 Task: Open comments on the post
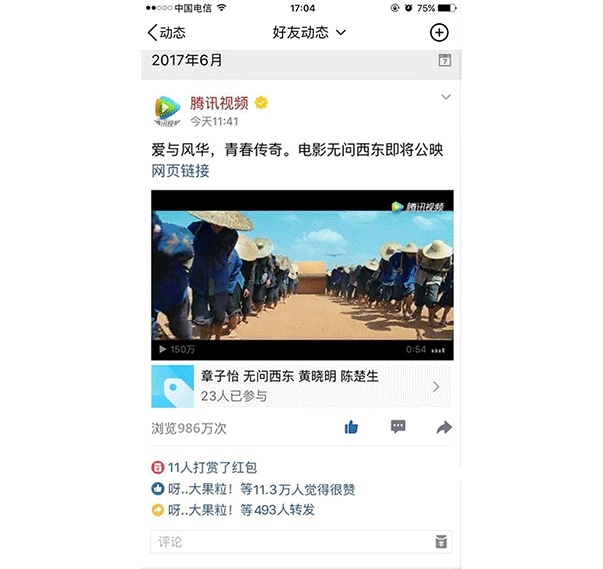point(398,427)
